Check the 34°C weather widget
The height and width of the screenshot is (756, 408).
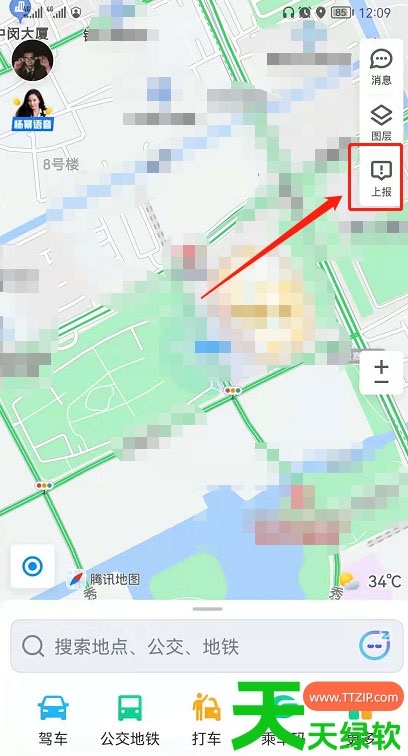370,581
